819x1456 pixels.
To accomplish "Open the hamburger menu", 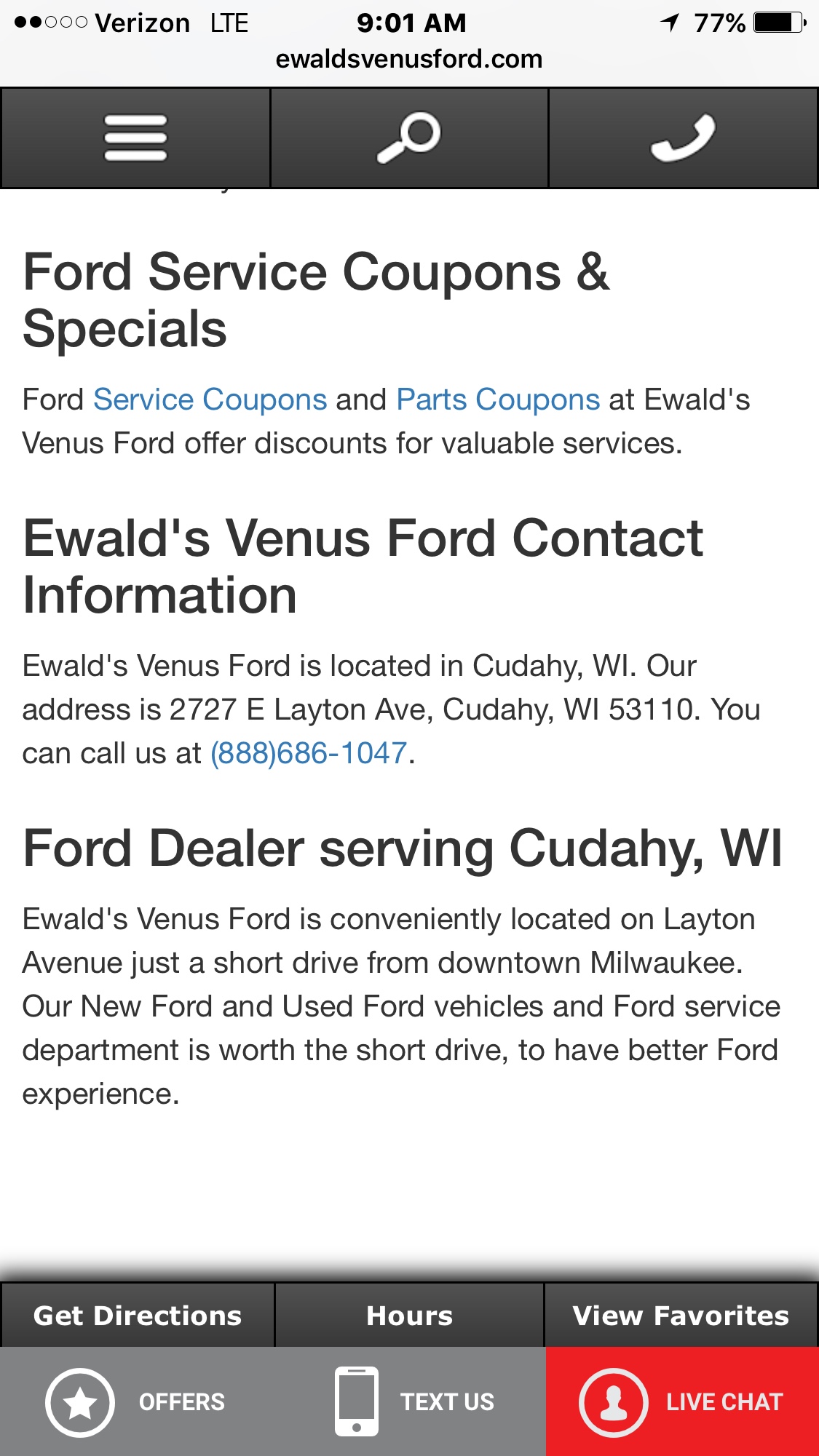I will 135,138.
